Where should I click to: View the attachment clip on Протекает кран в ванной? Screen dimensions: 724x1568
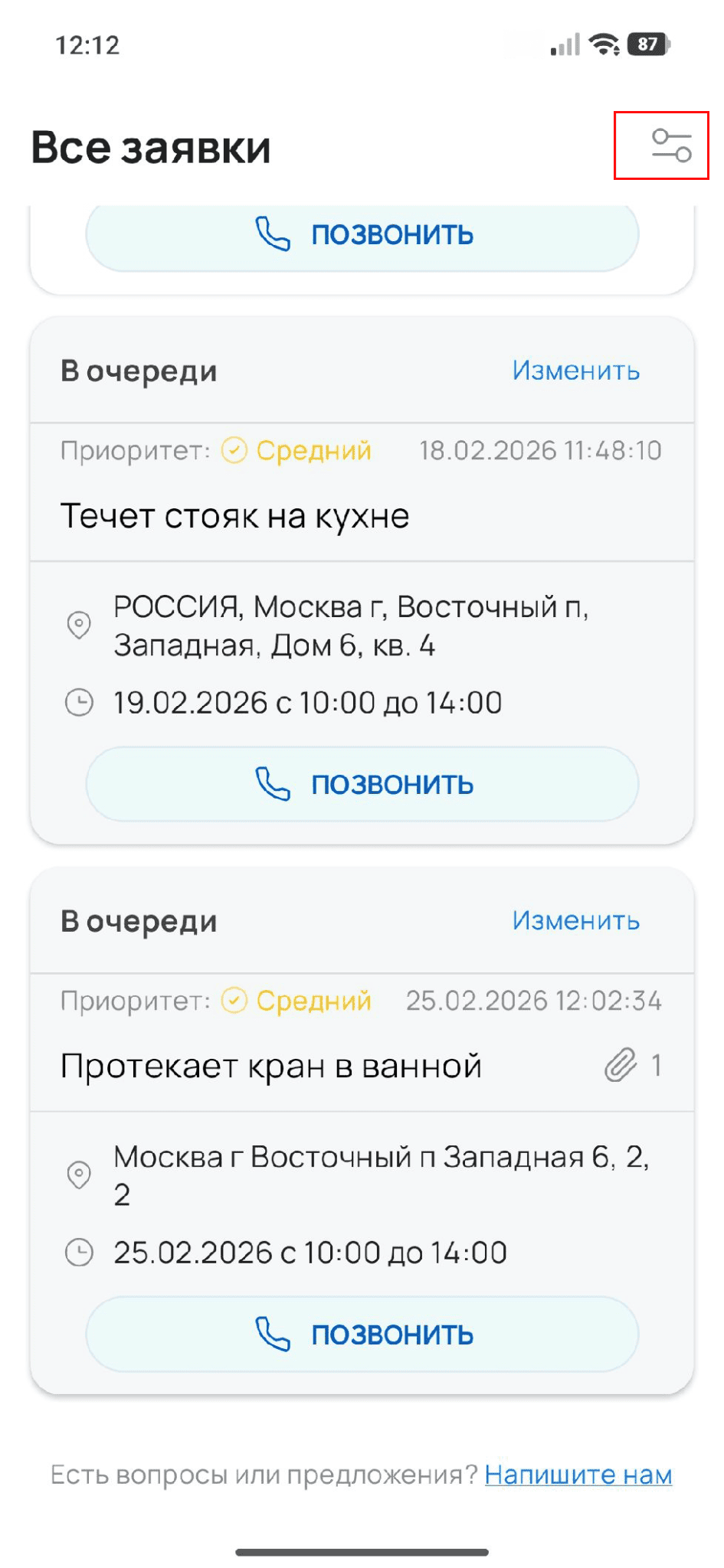coord(621,1065)
